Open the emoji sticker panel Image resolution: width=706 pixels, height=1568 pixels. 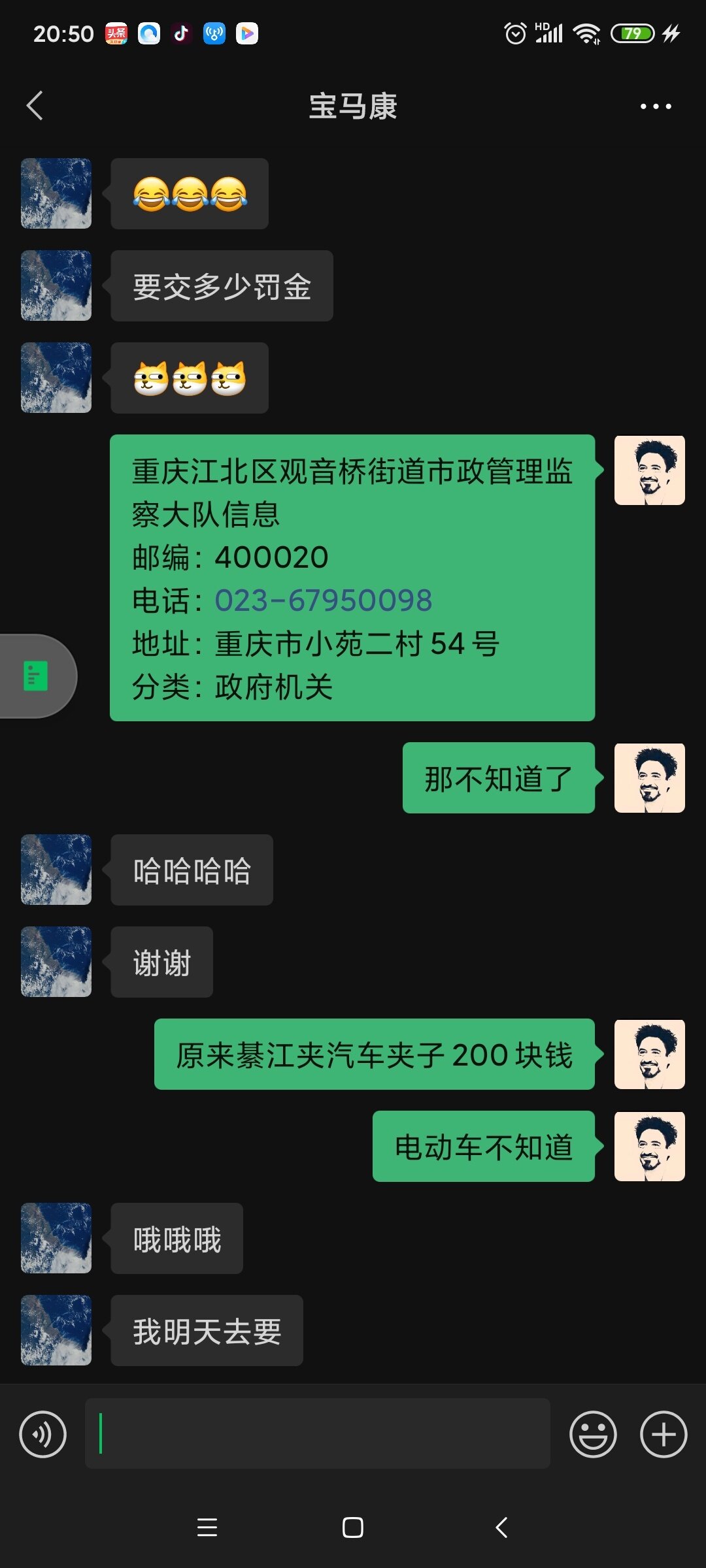[593, 1435]
